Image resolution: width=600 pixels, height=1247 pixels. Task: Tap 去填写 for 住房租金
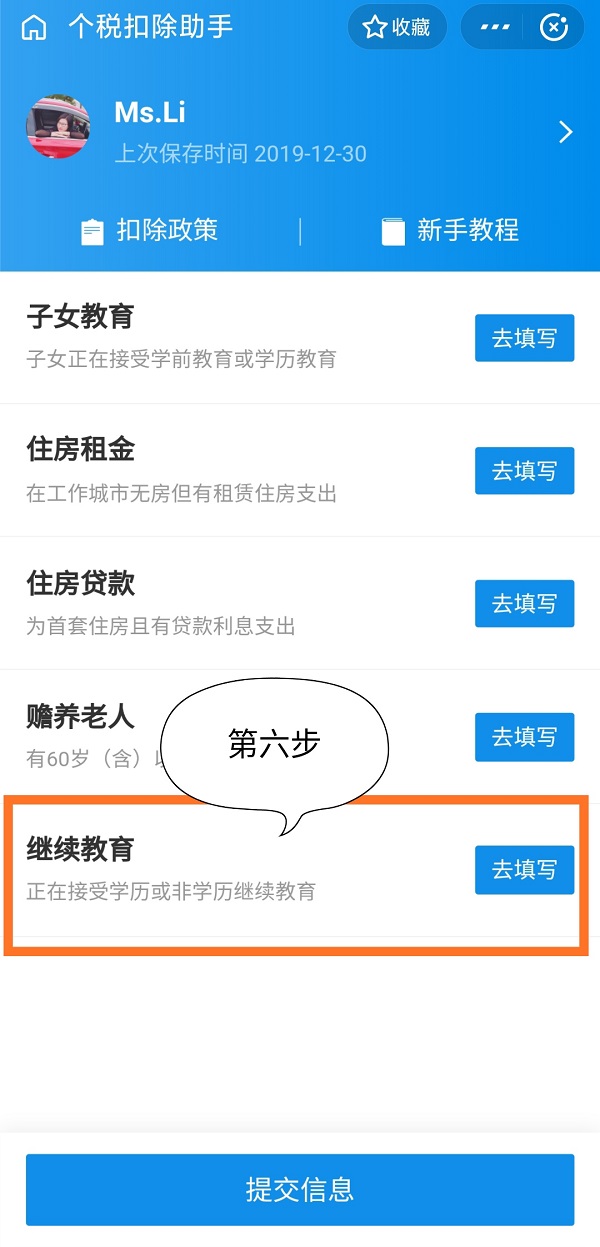(524, 471)
